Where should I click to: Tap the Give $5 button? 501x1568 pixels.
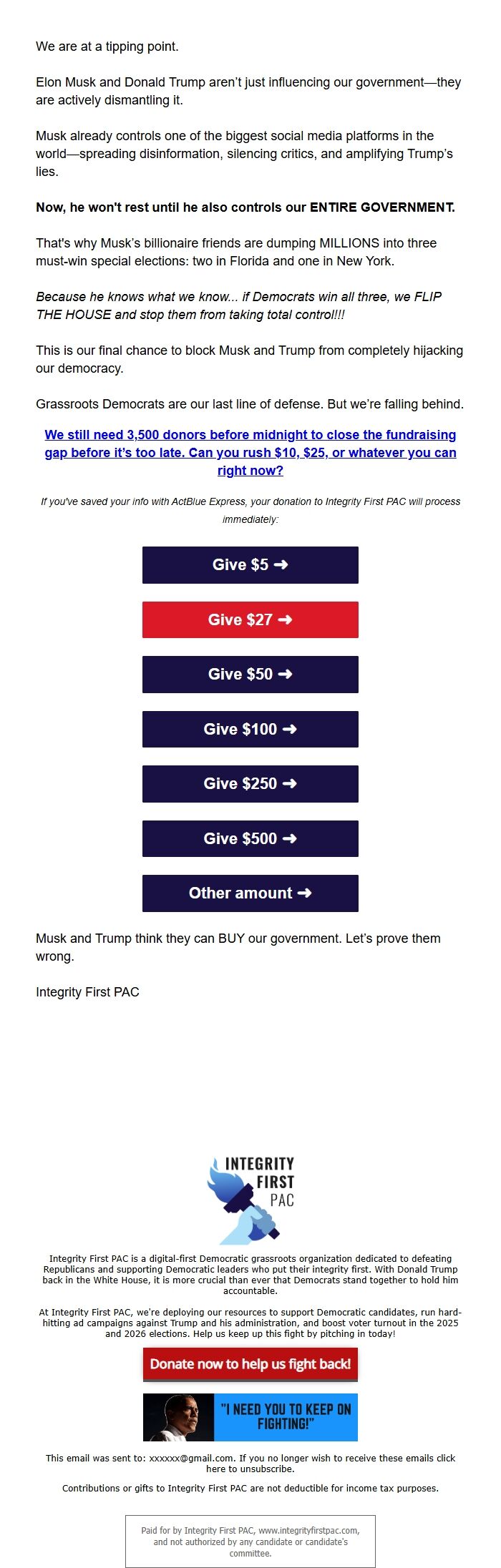click(x=250, y=564)
